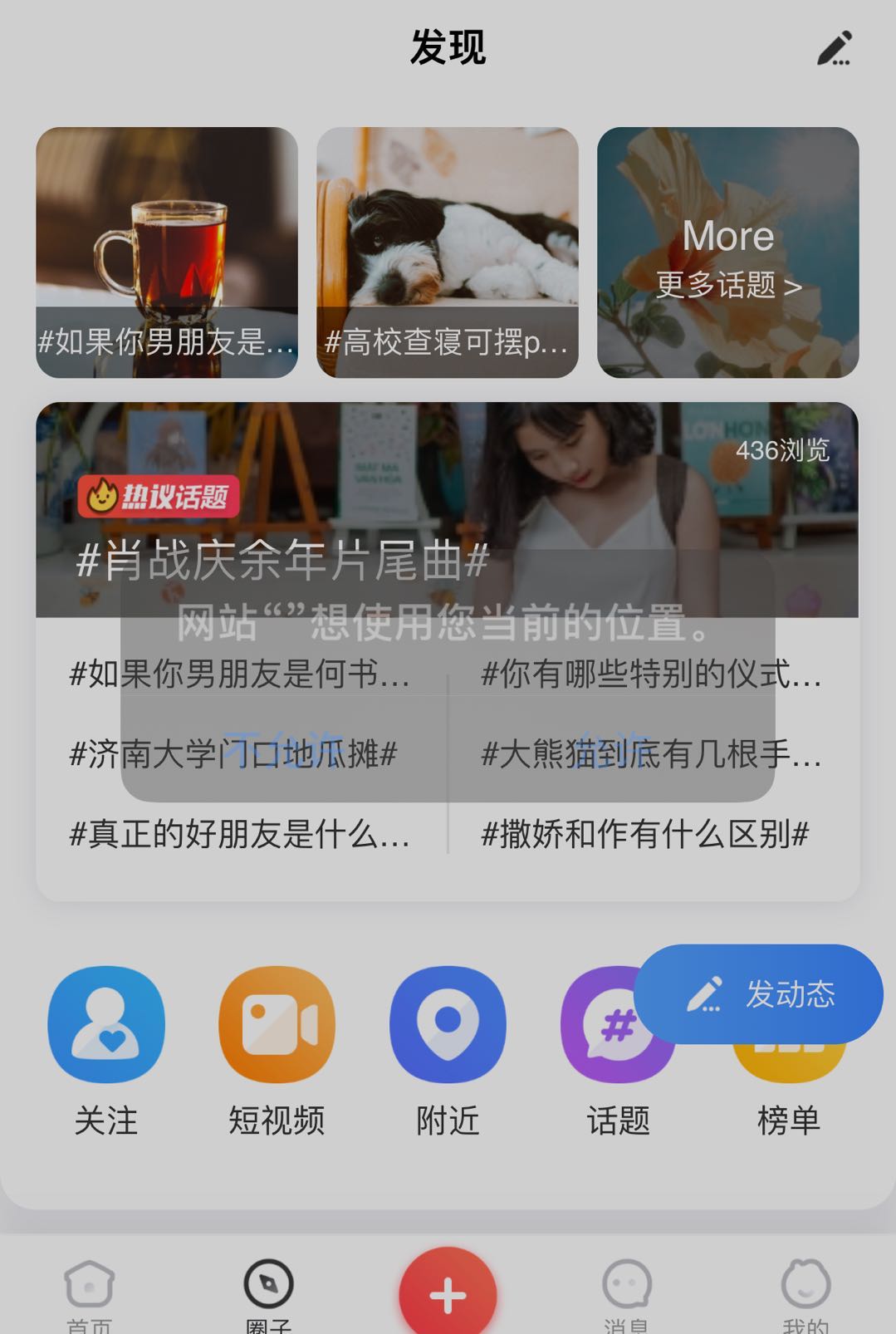The height and width of the screenshot is (1334, 896).
Task: Open the 榜单 rankings section
Action: coord(788,1105)
